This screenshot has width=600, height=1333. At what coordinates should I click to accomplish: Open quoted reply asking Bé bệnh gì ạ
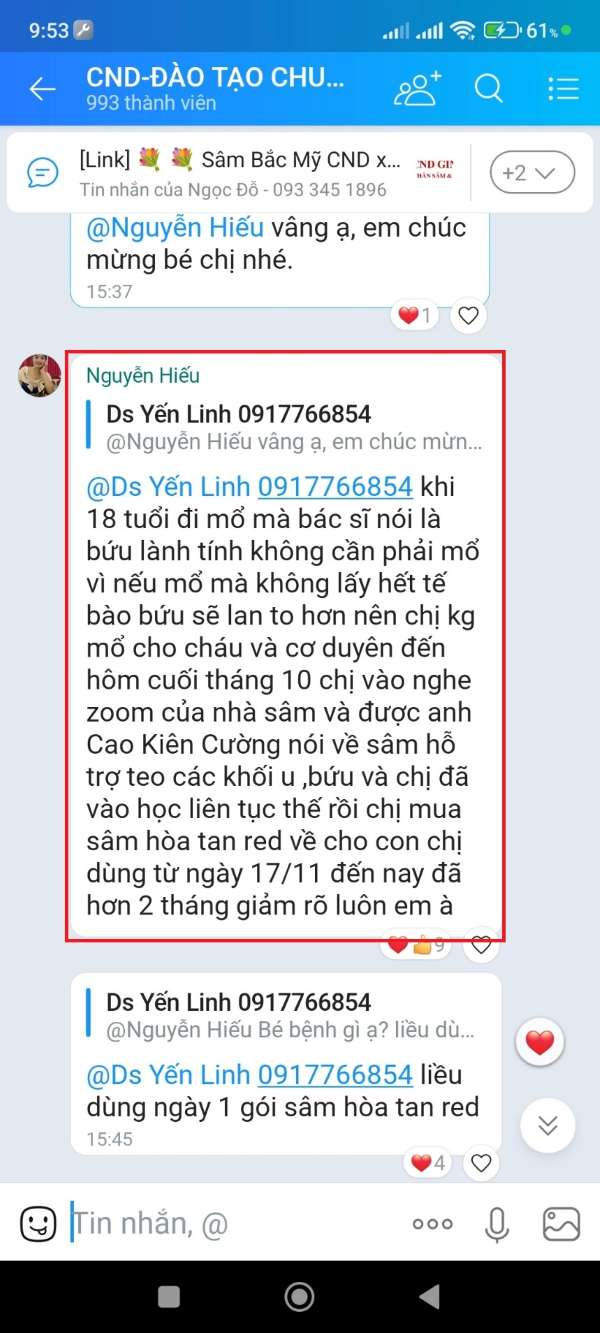288,1015
